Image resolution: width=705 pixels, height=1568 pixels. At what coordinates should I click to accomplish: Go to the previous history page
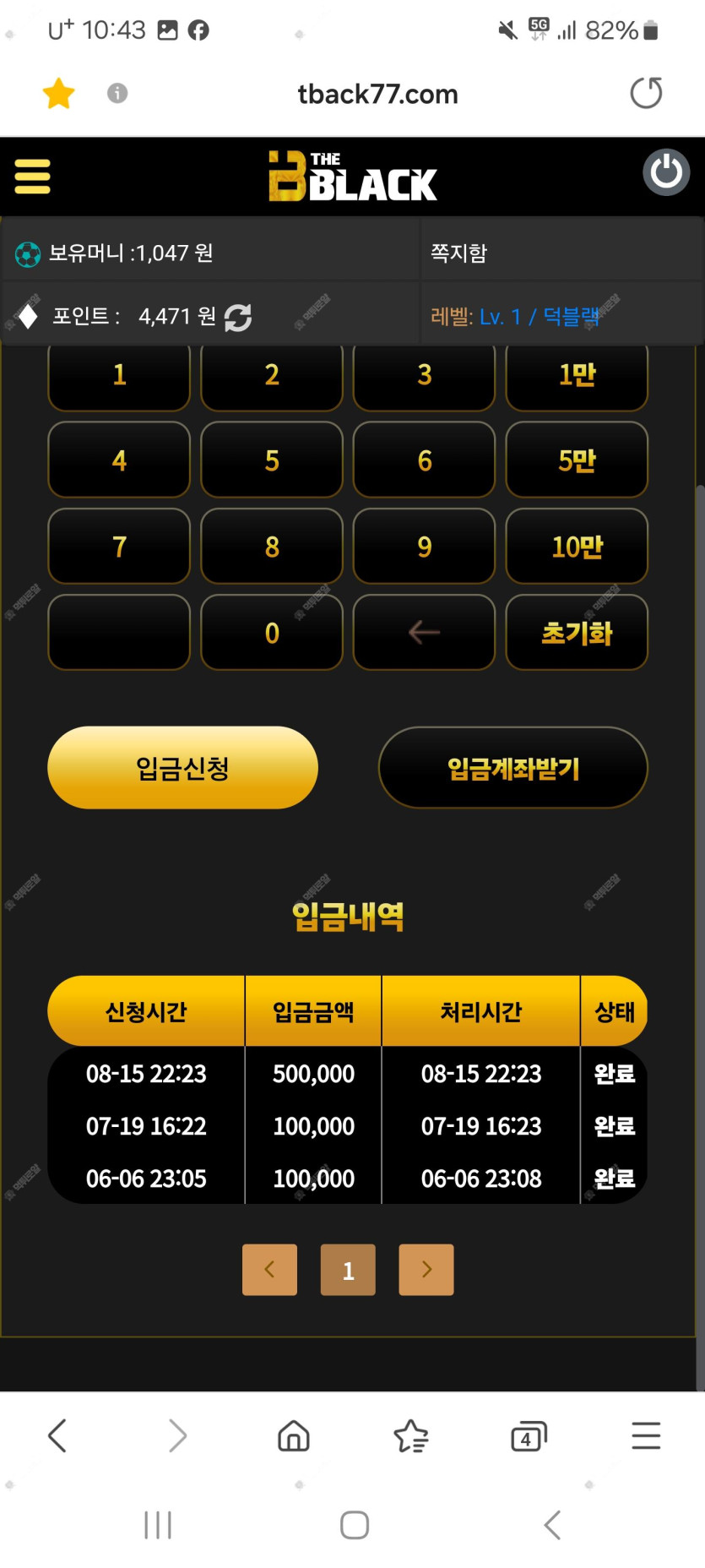point(269,1269)
